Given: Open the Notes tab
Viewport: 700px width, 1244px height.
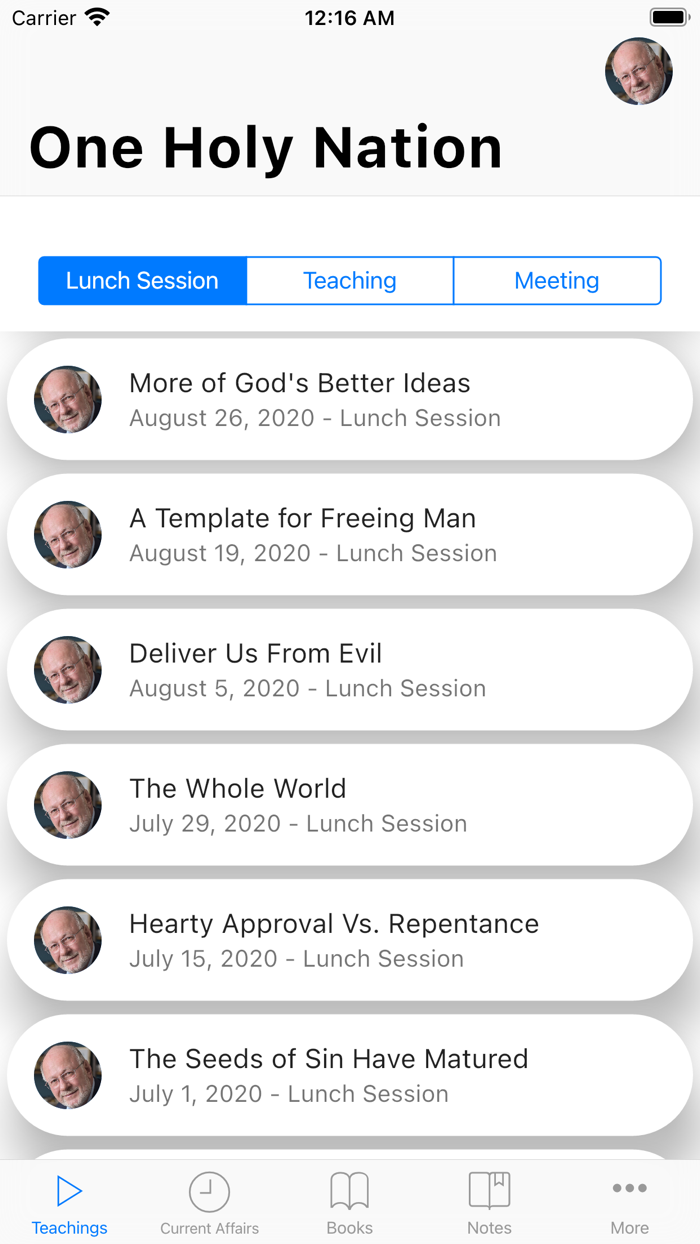Looking at the screenshot, I should [x=490, y=1204].
